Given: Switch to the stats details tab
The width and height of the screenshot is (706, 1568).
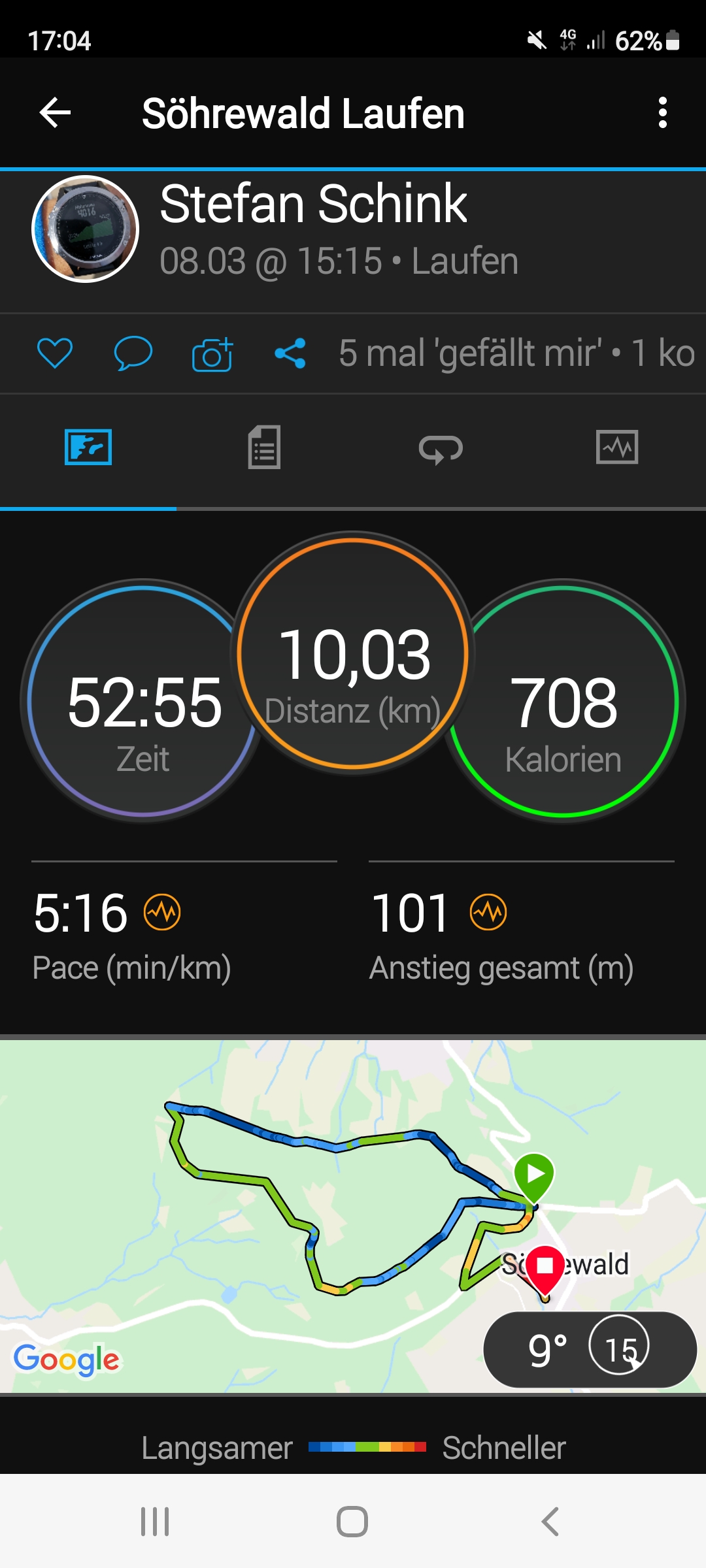Looking at the screenshot, I should tap(264, 448).
